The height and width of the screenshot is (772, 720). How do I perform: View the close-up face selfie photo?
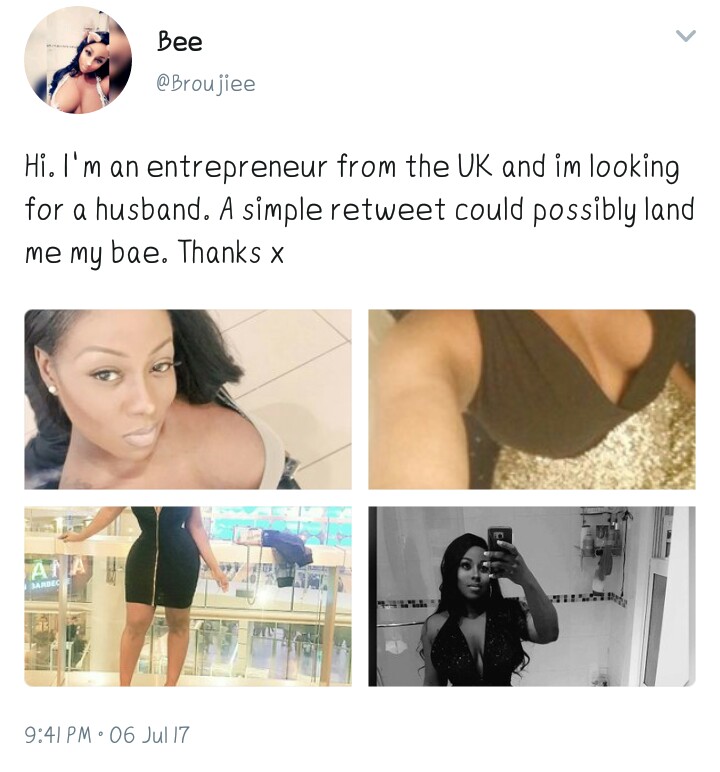click(x=188, y=399)
